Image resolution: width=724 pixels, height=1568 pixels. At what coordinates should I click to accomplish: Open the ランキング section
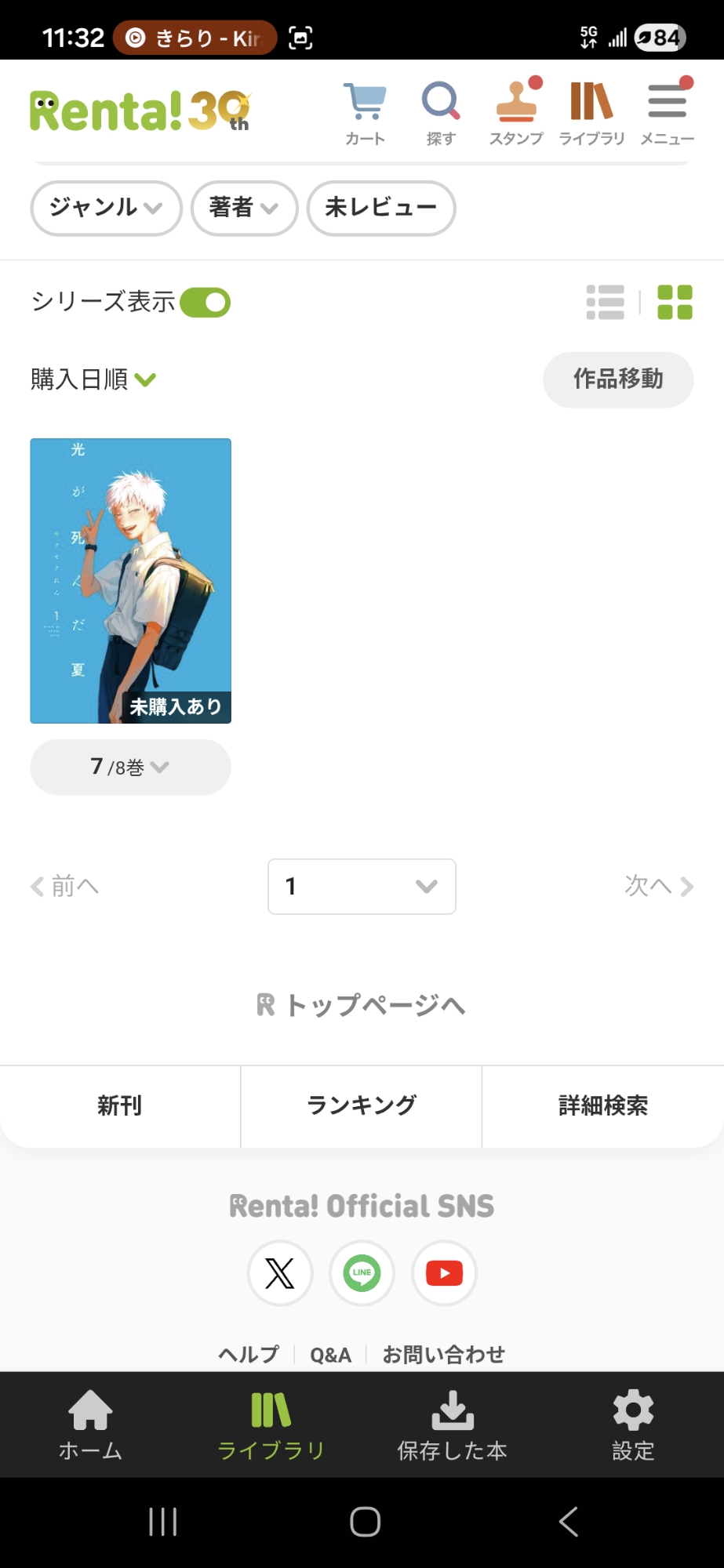pyautogui.click(x=362, y=1105)
